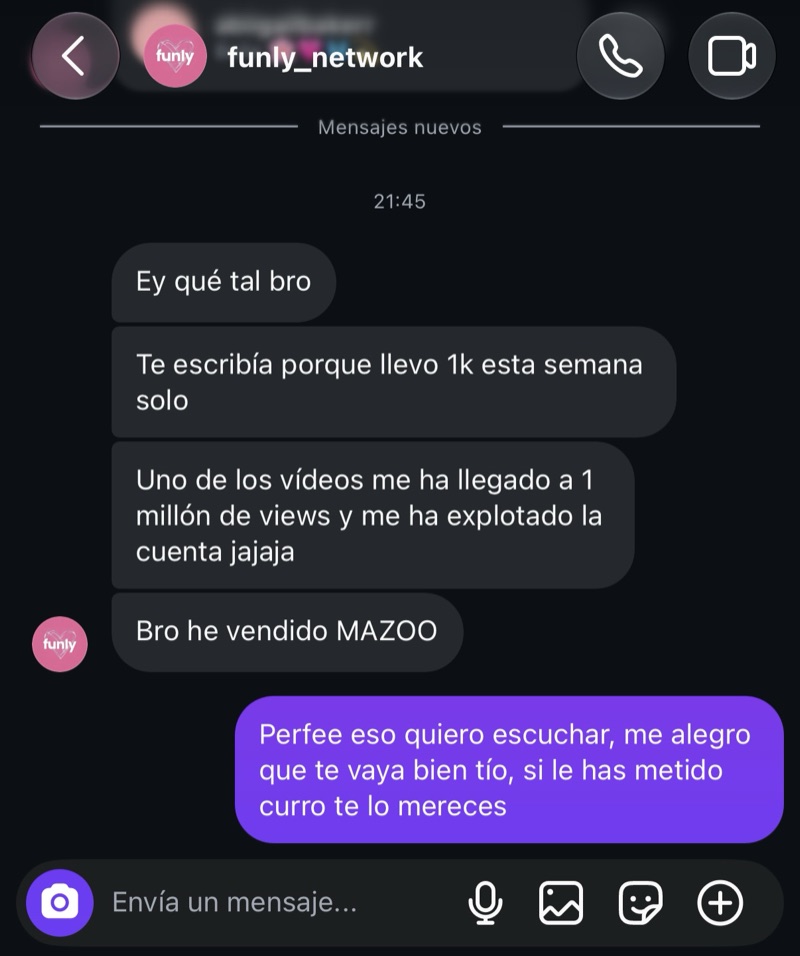The width and height of the screenshot is (800, 956).
Task: Record a voice message with the microphone
Action: point(485,902)
